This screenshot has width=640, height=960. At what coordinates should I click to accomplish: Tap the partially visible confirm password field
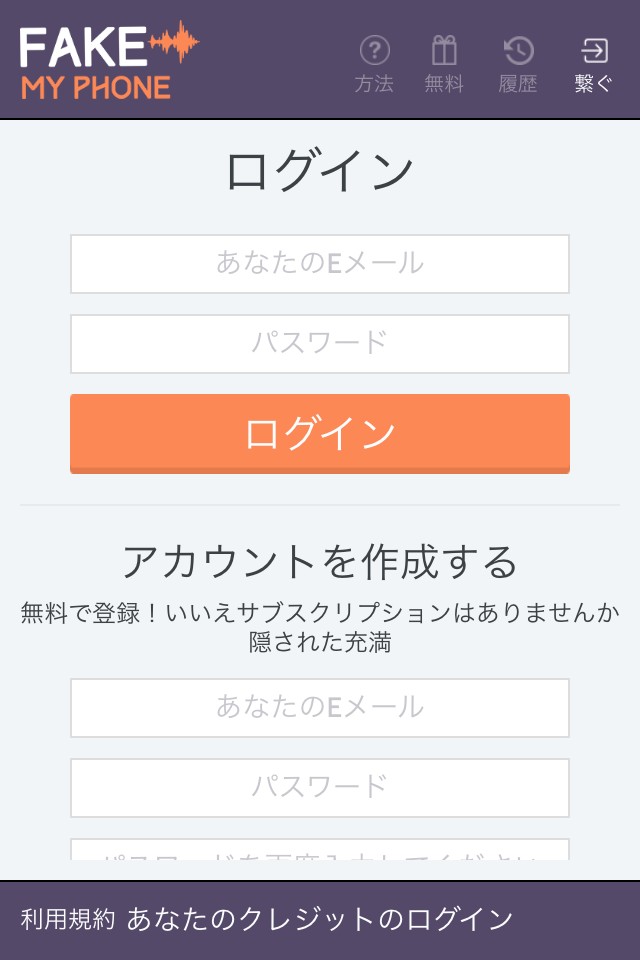320,849
